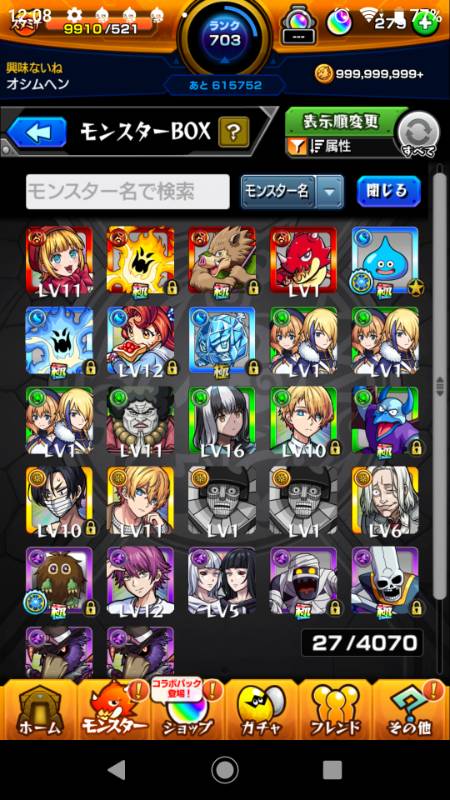Open the help question mark next to モンスターBOX

[x=234, y=132]
